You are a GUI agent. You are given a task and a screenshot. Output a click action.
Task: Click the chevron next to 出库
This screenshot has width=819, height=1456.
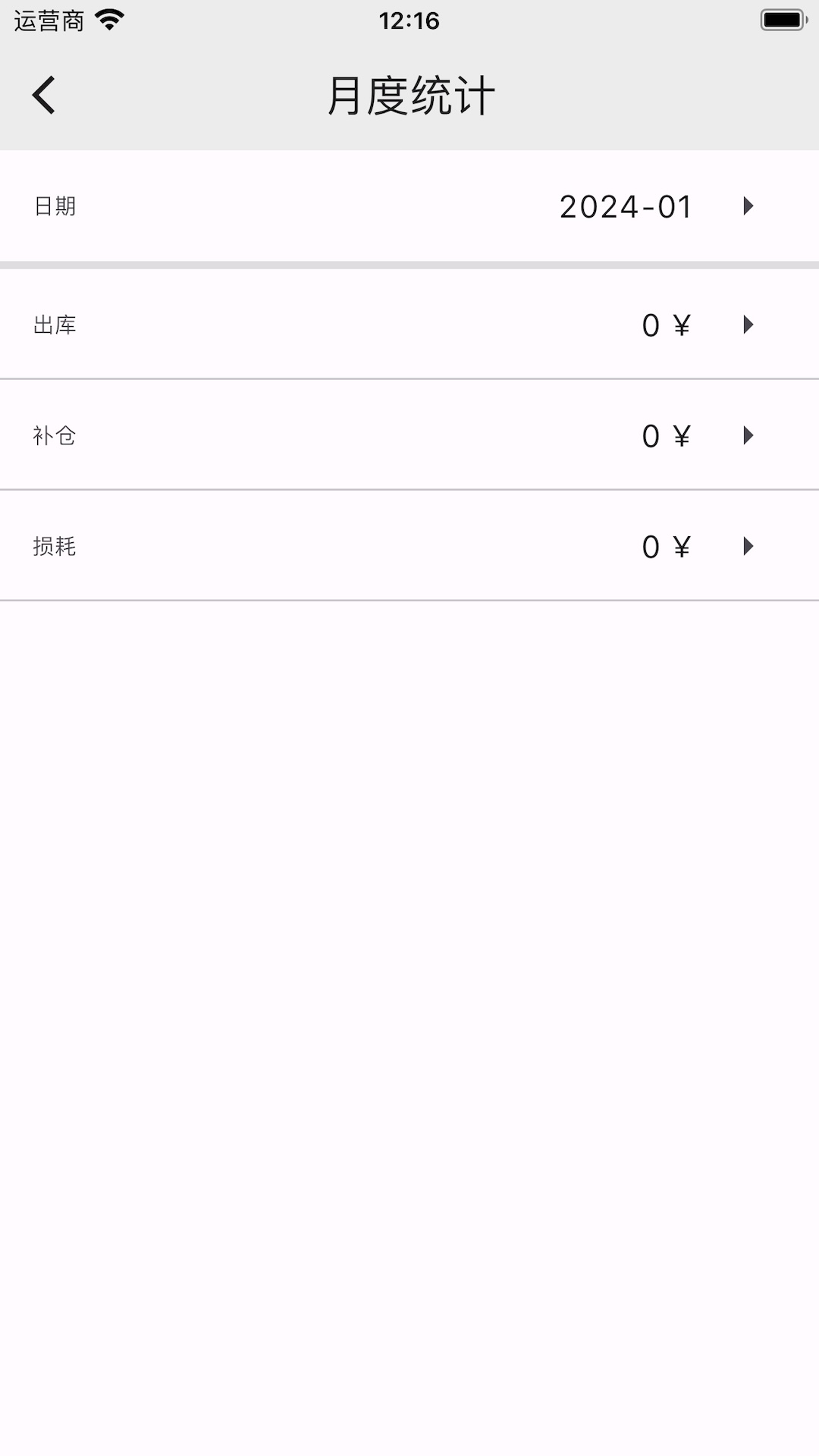coord(748,325)
